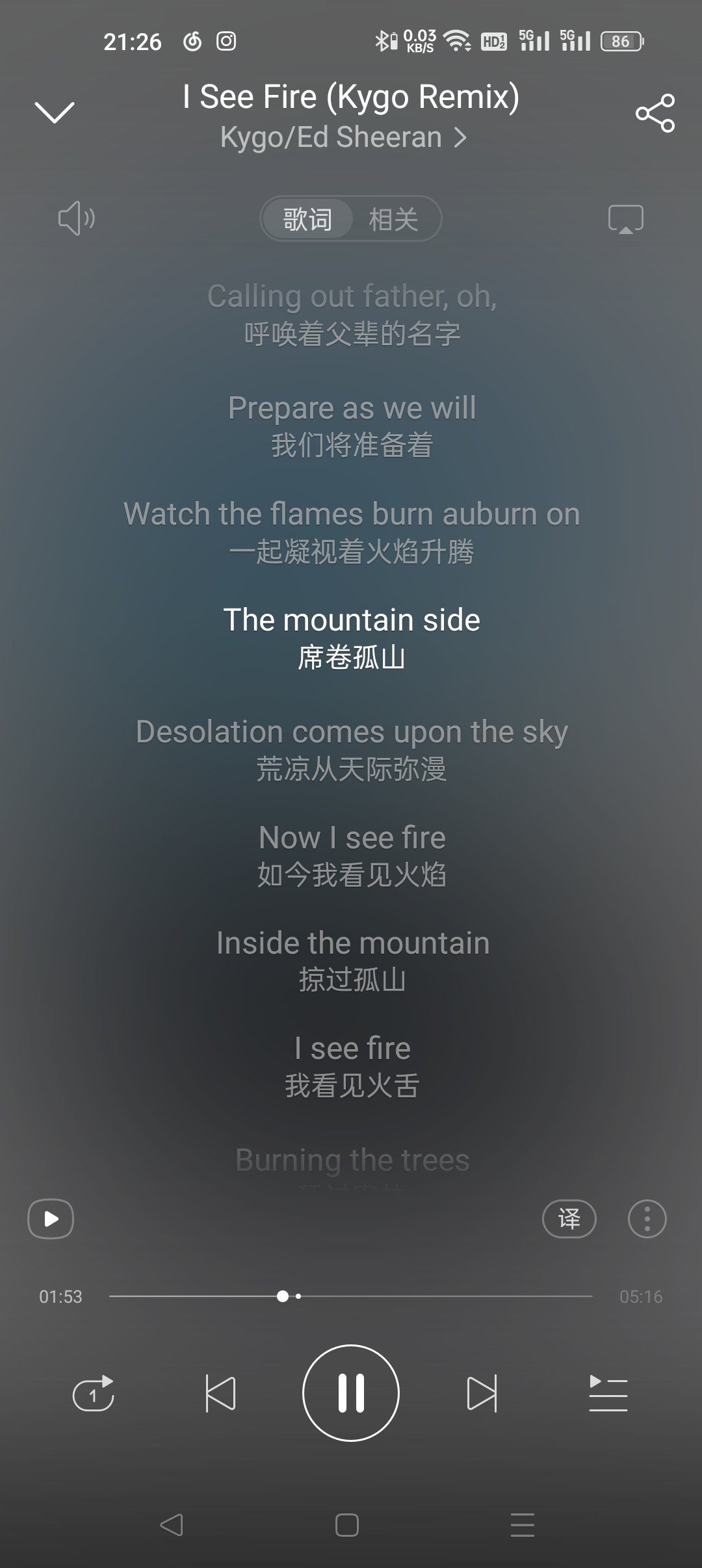Toggle lyric translation with the 译 button
This screenshot has width=702, height=1568.
[x=569, y=1218]
